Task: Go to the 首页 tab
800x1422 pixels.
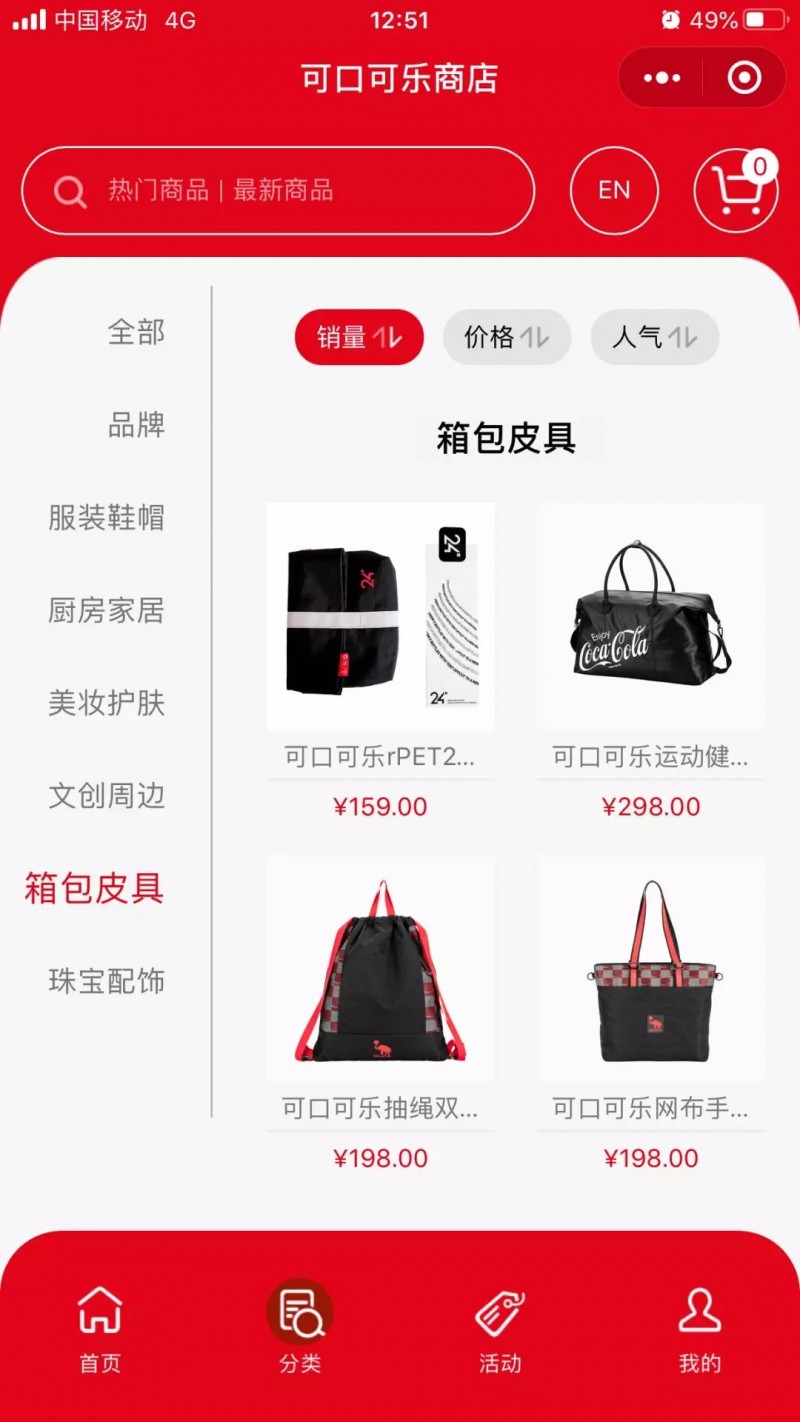Action: point(100,1330)
